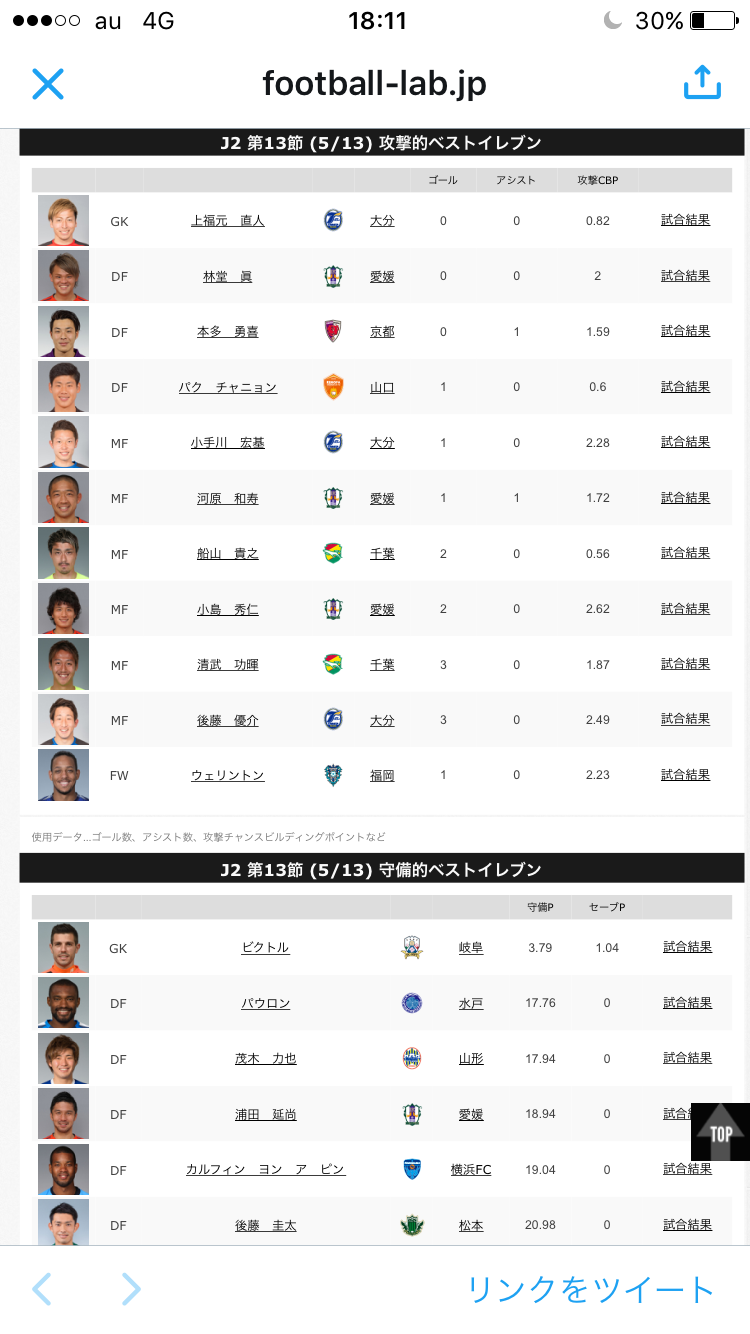Screen dimensions: 750x1334
Task: View 試合結果 for 清武 功暉
Action: 685,664
